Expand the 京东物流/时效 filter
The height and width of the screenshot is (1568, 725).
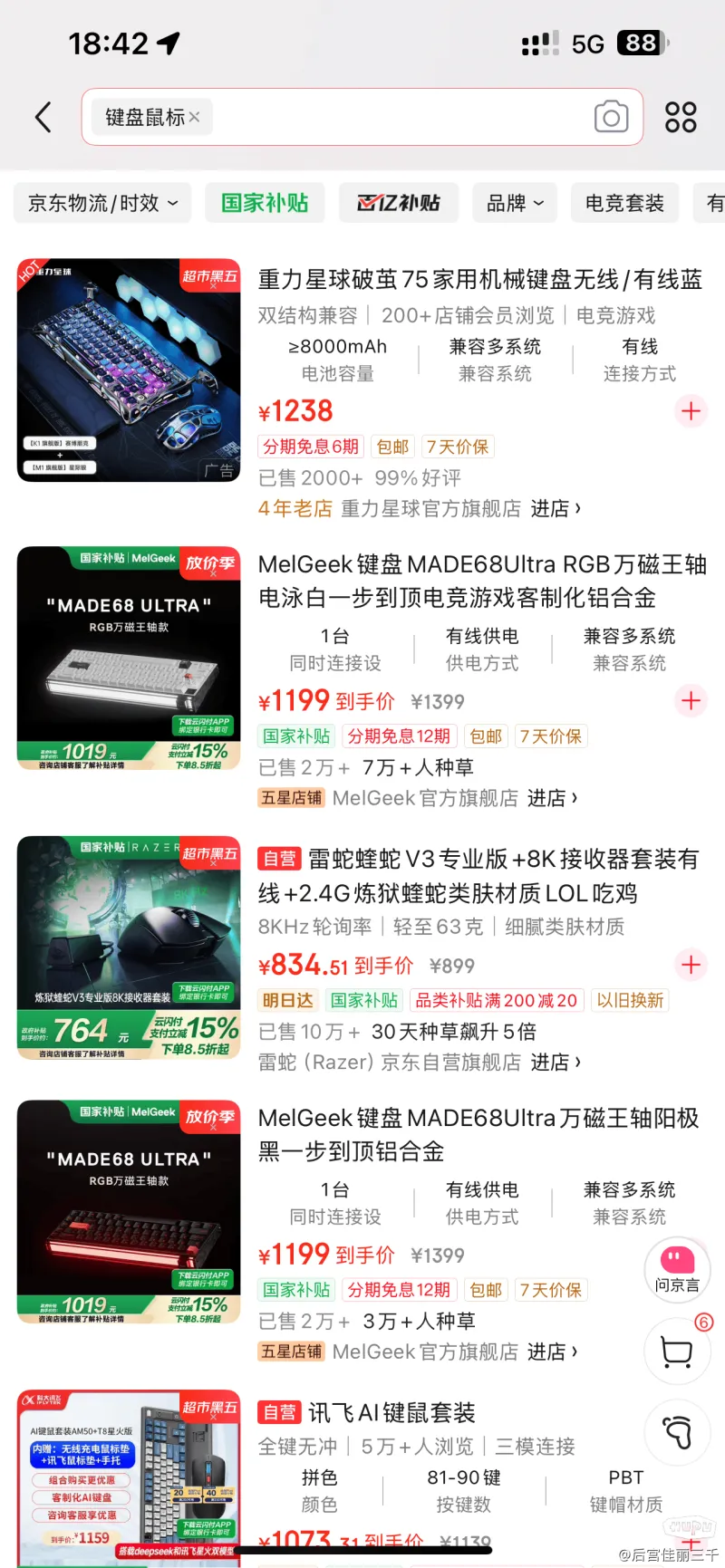click(x=102, y=203)
